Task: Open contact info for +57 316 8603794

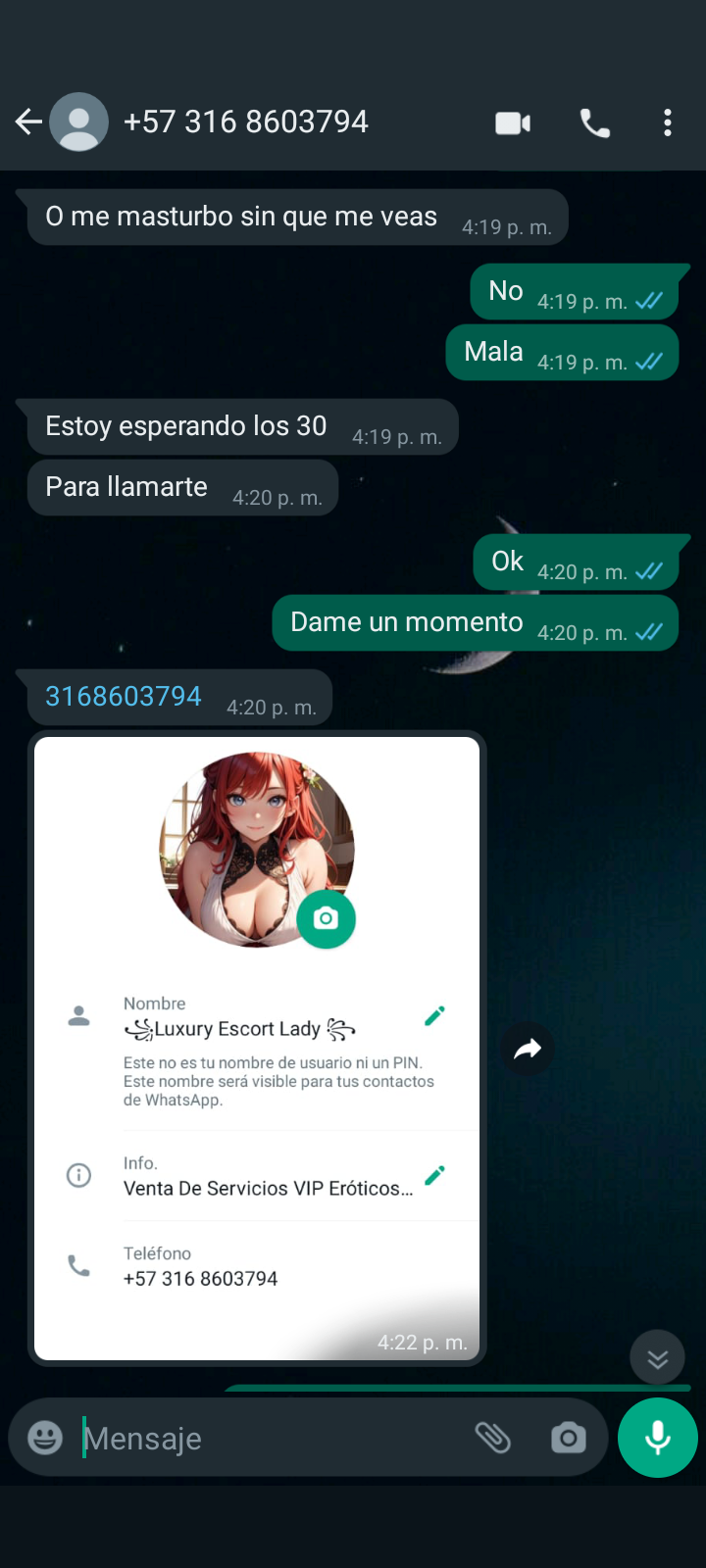Action: tap(245, 122)
